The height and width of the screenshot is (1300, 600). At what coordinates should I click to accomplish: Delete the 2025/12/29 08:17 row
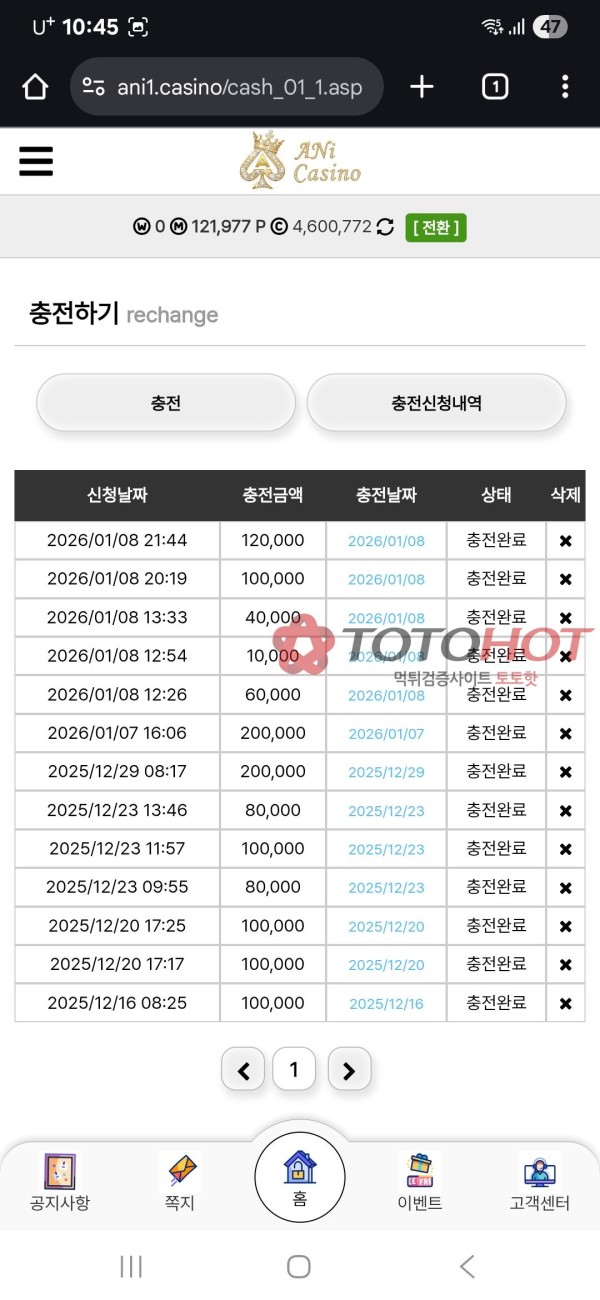click(565, 772)
